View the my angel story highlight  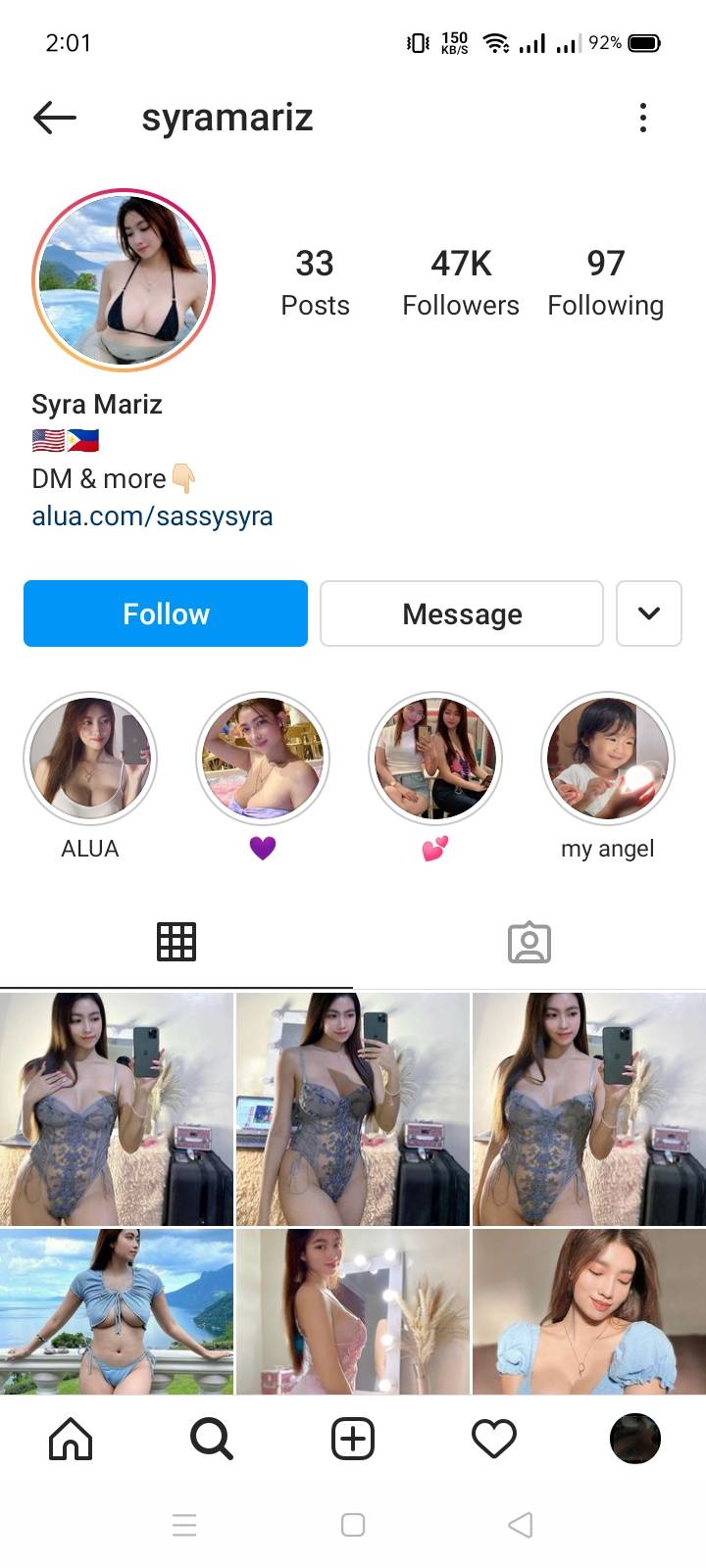click(608, 759)
